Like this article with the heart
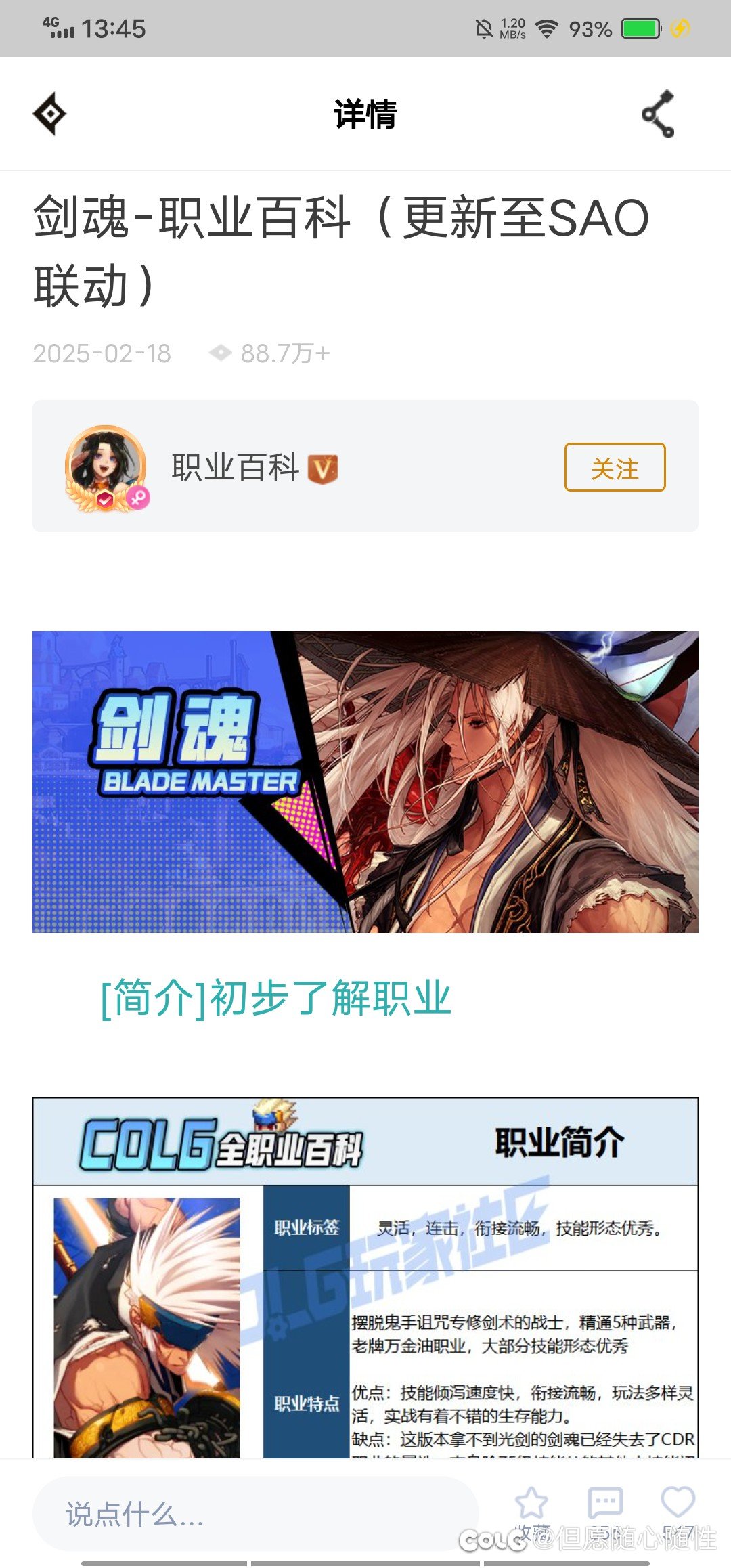The image size is (731, 1568). tap(678, 1504)
